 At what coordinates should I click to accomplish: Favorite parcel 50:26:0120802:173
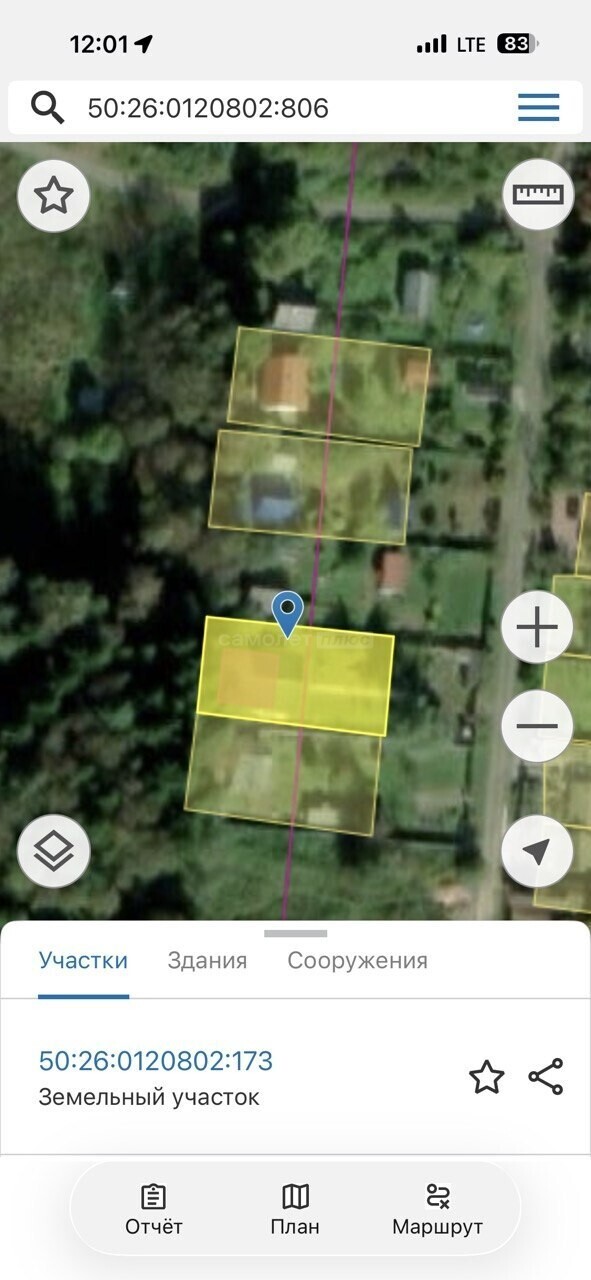pyautogui.click(x=487, y=1077)
